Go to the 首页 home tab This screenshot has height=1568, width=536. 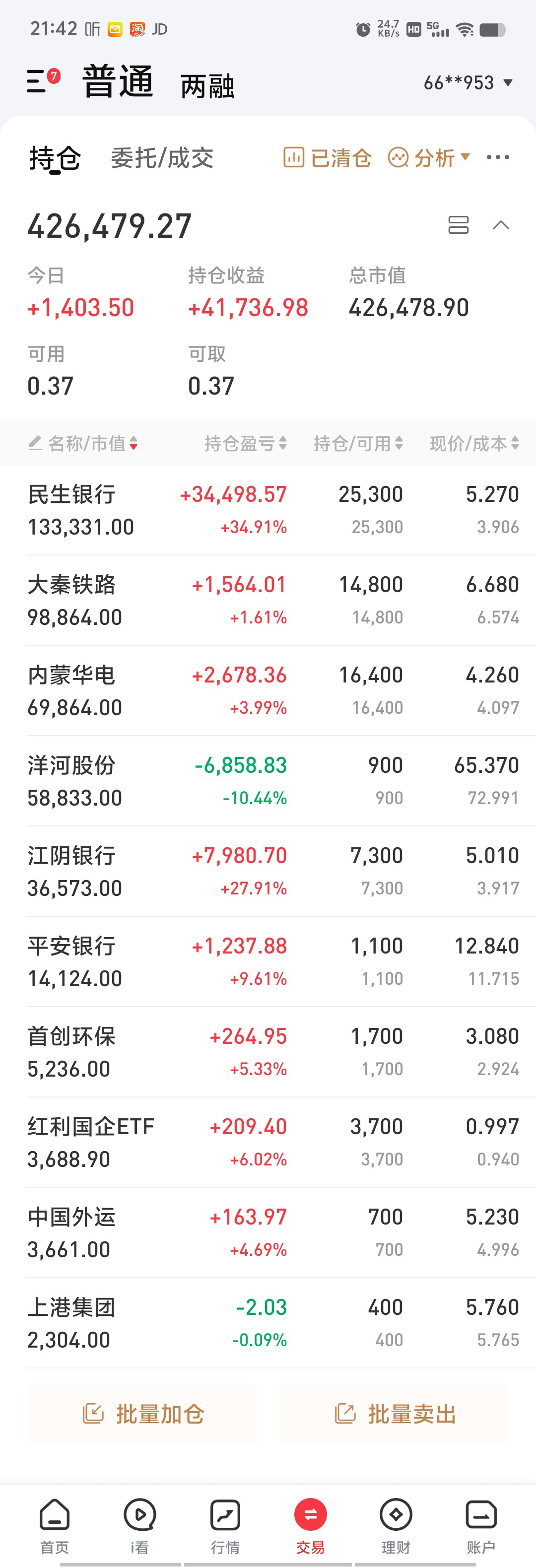pos(55,1525)
